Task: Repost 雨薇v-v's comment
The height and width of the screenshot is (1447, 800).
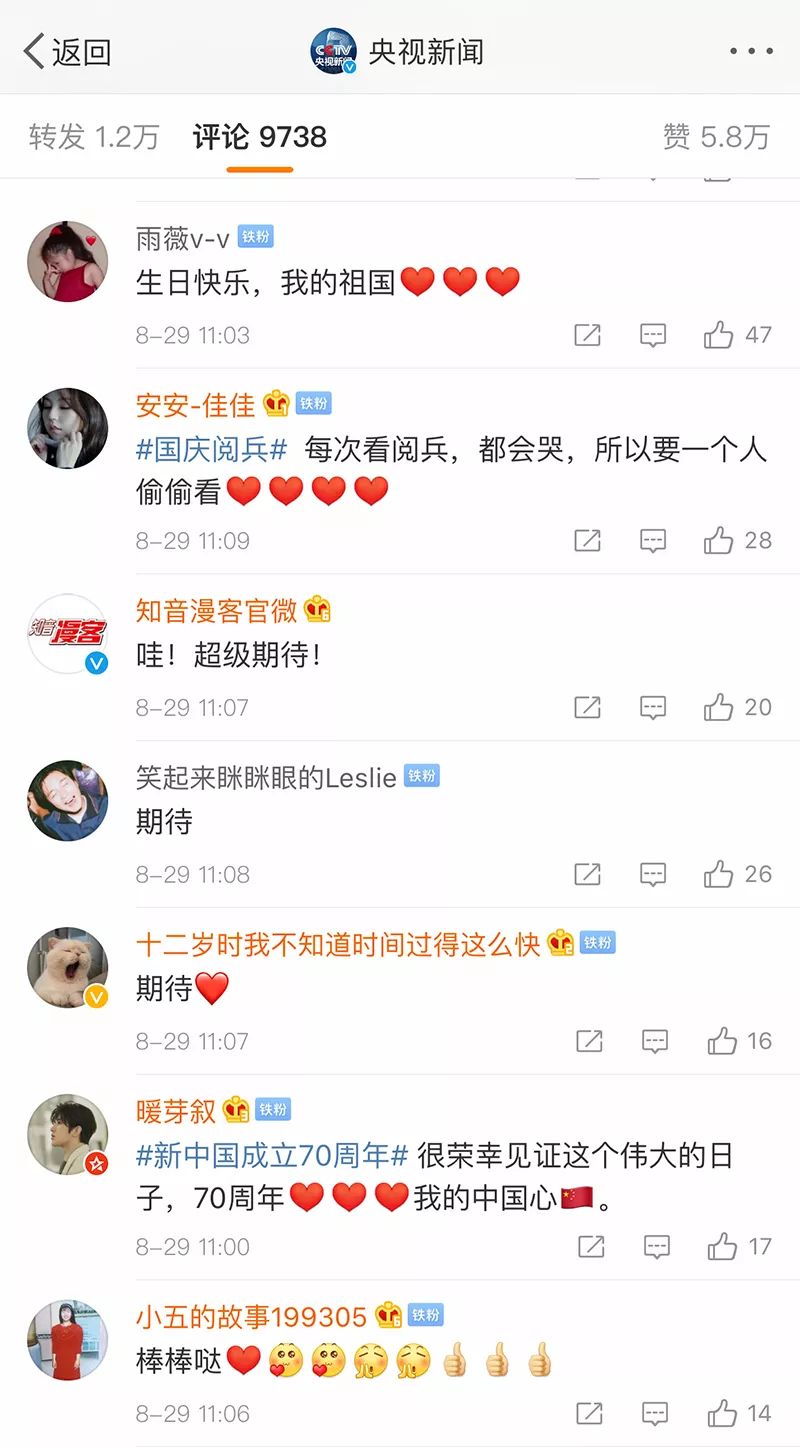Action: pyautogui.click(x=587, y=335)
